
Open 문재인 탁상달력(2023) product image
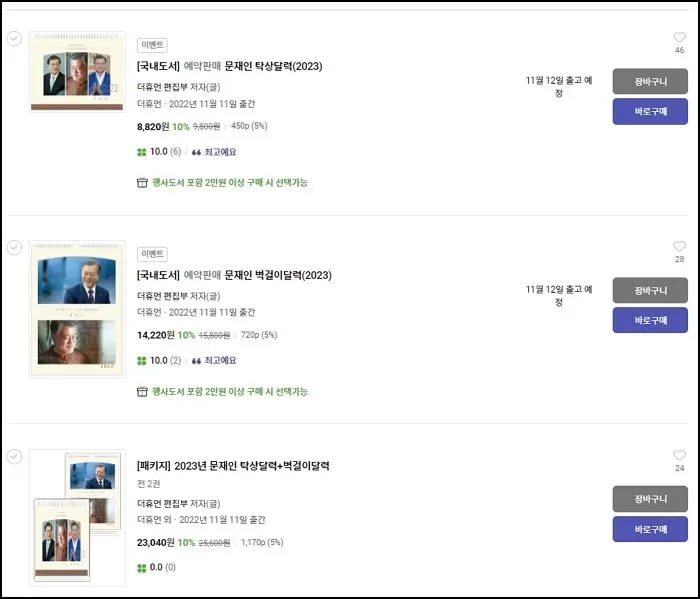tap(77, 71)
